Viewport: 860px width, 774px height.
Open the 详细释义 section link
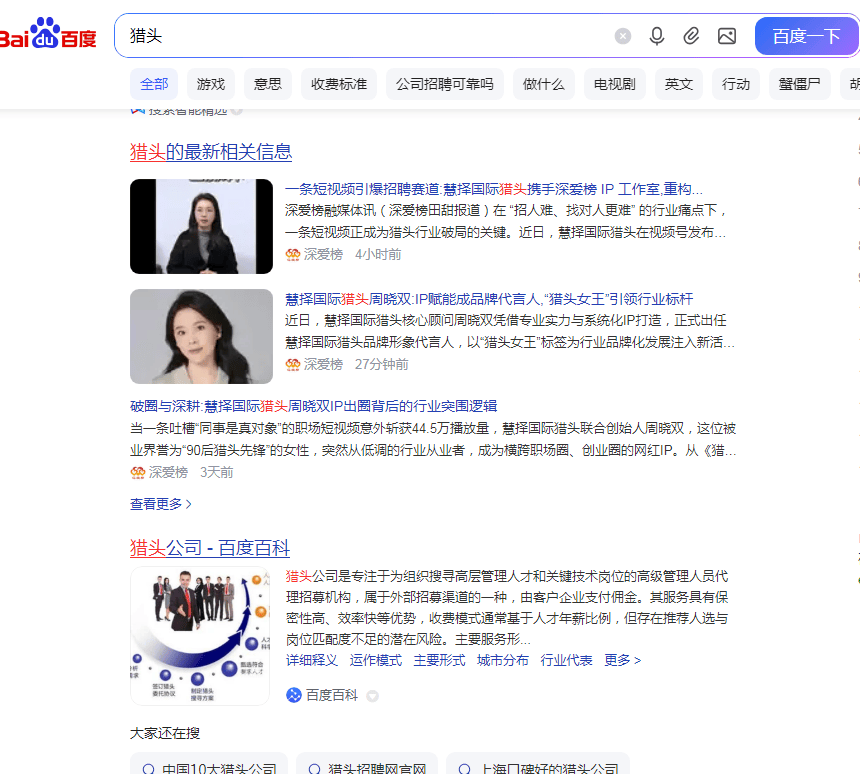(x=312, y=660)
